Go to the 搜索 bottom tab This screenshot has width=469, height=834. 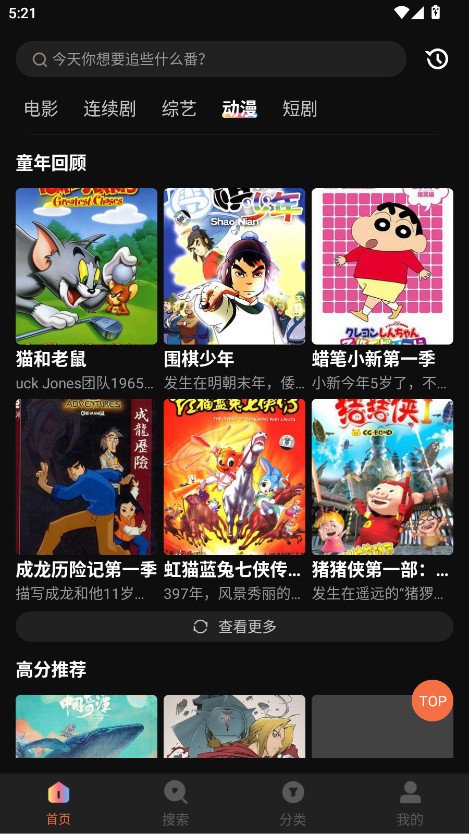pyautogui.click(x=175, y=803)
